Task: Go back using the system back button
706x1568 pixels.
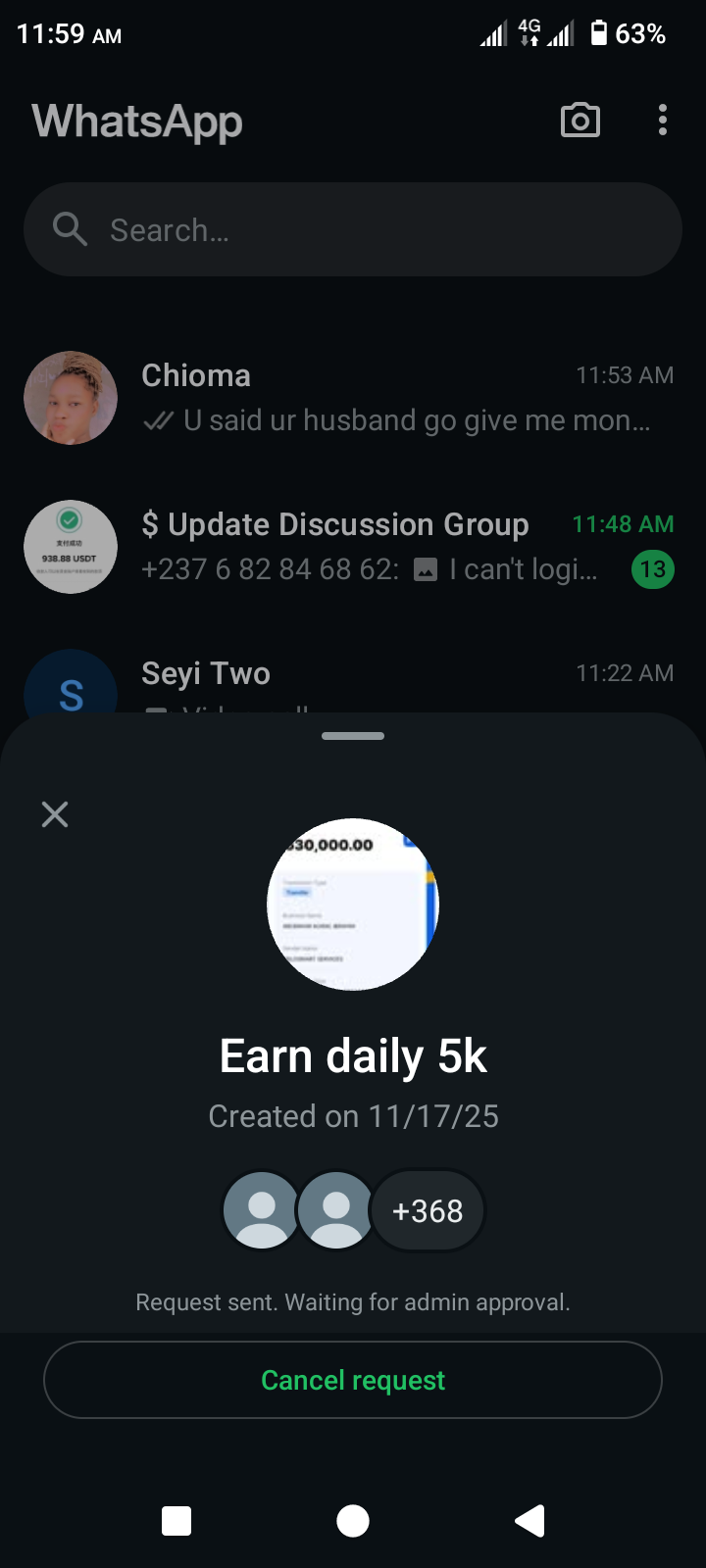Action: tap(529, 1521)
